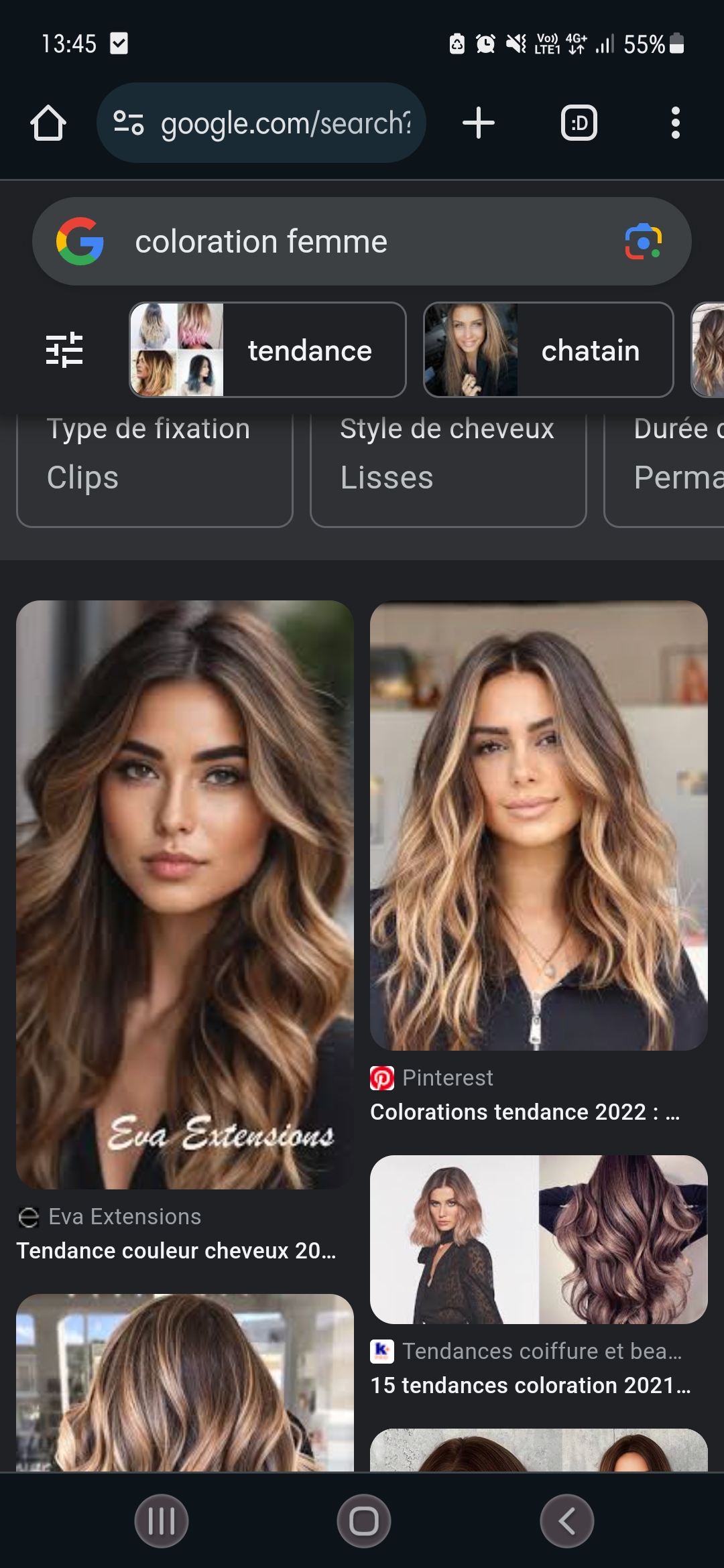Open "15 tendances coloration 2021" image result

click(539, 1240)
